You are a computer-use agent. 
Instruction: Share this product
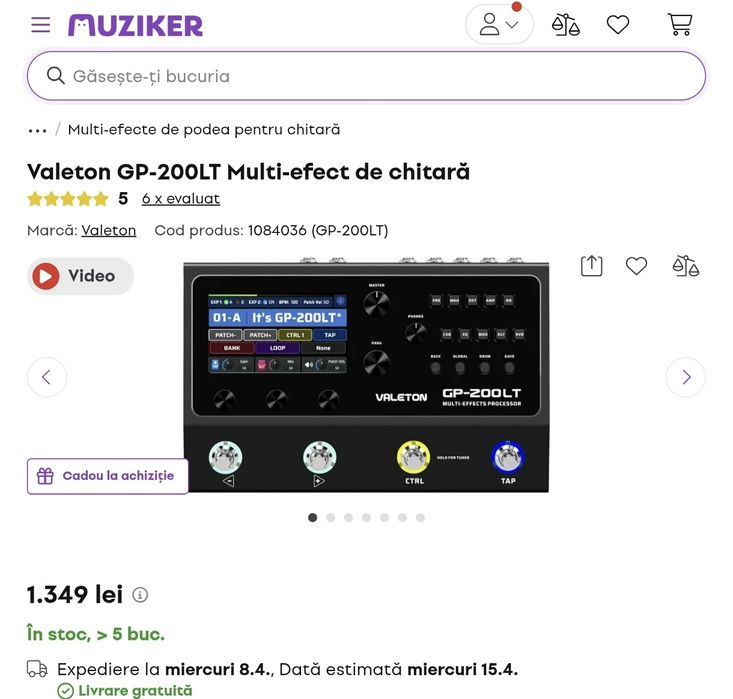click(591, 266)
